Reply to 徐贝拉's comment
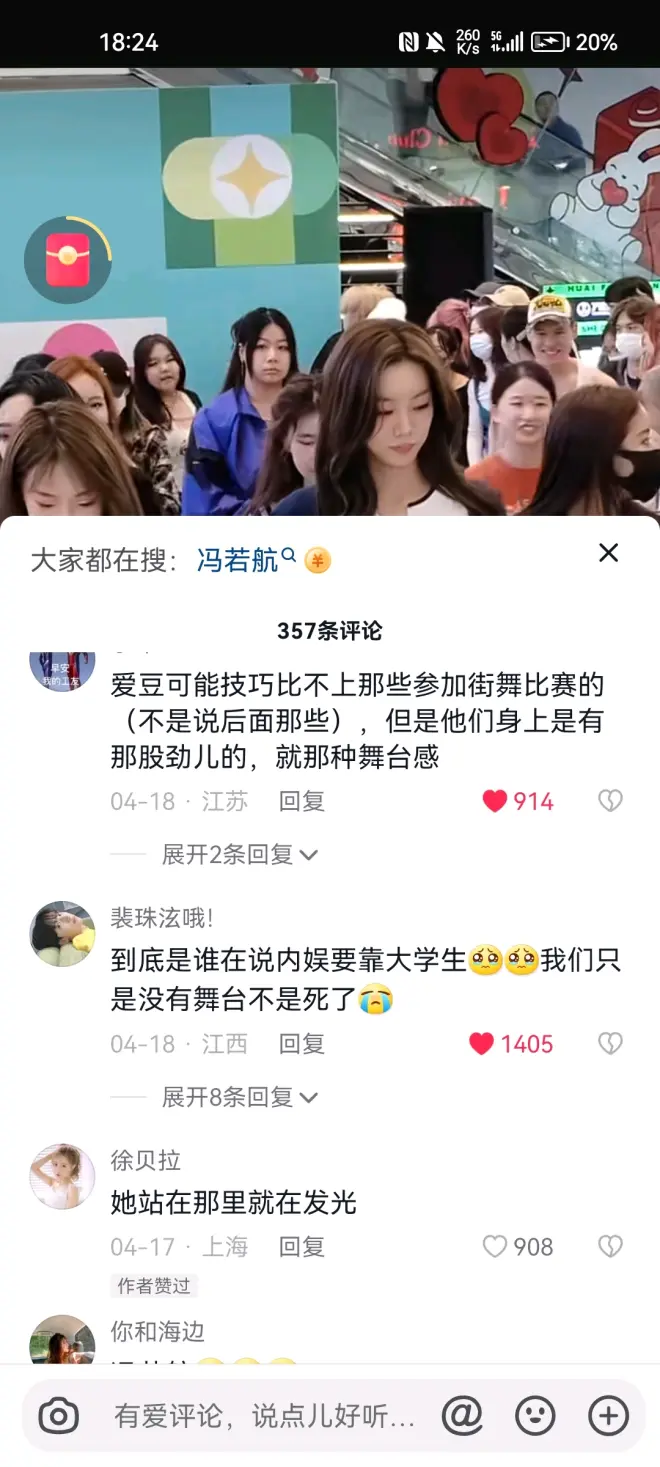This screenshot has height=1467, width=660. tap(301, 1247)
